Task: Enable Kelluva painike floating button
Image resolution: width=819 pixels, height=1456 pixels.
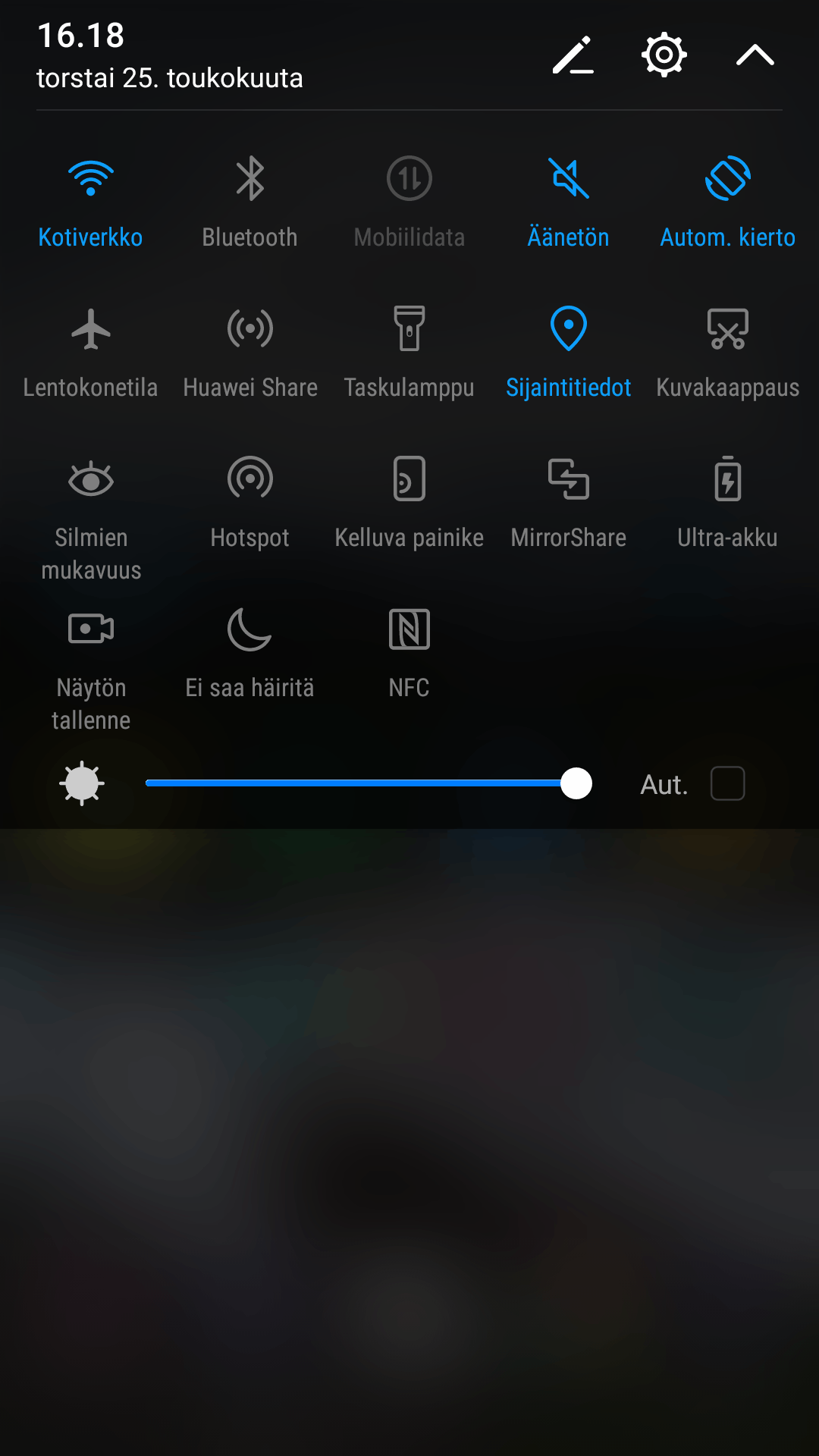Action: (x=409, y=480)
